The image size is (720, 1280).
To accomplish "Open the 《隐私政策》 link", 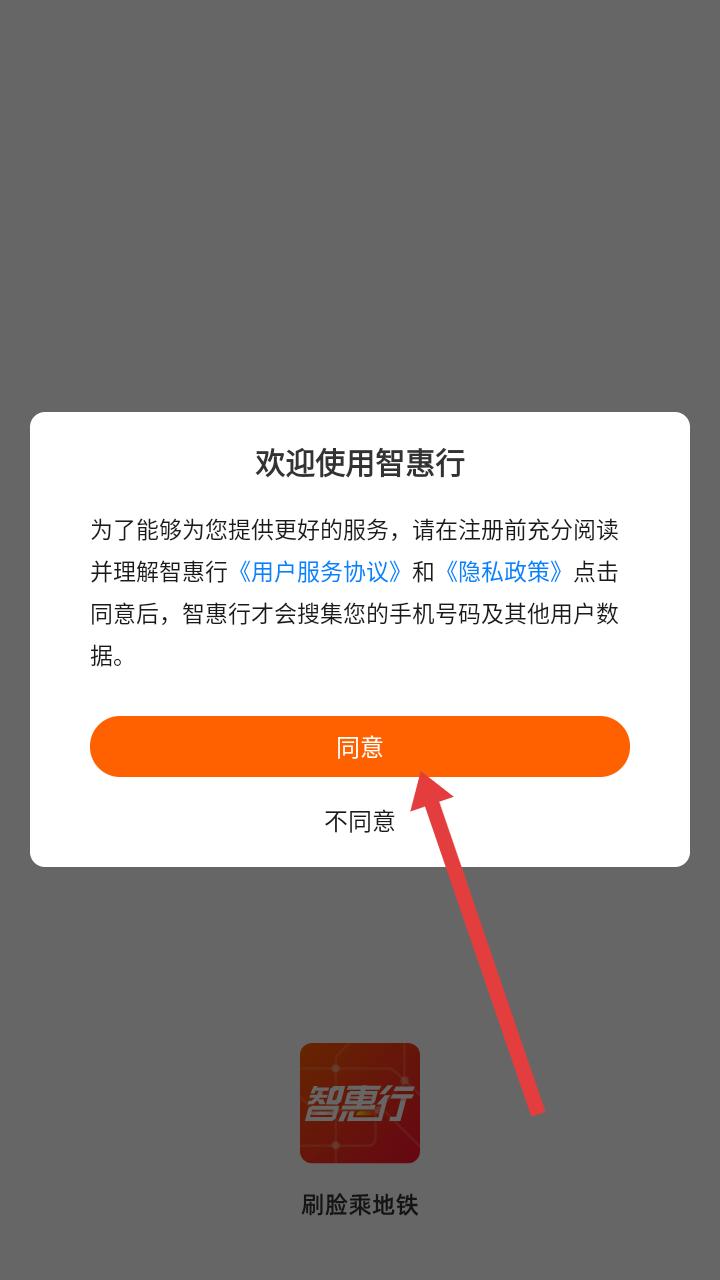I will point(505,572).
